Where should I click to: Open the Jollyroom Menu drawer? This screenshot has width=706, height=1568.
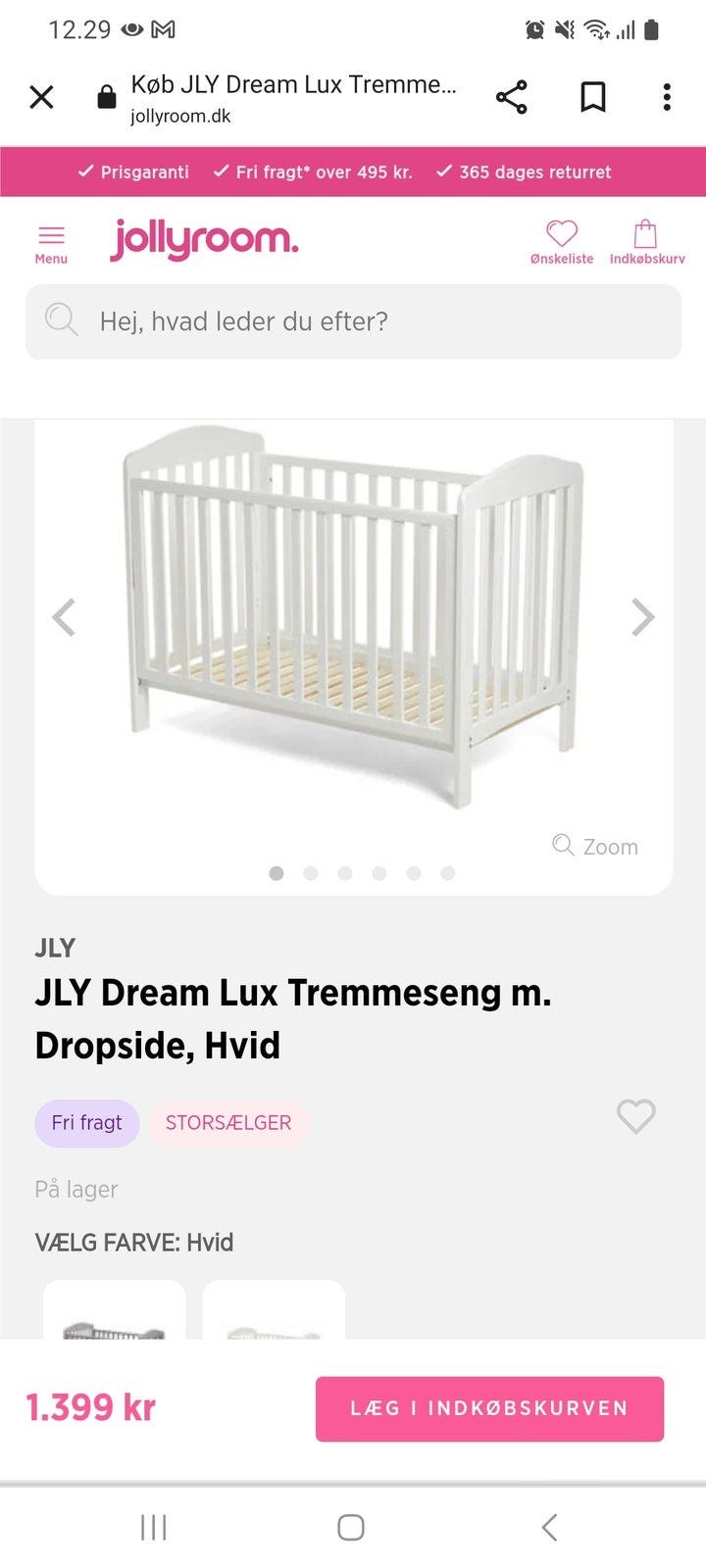[x=51, y=243]
